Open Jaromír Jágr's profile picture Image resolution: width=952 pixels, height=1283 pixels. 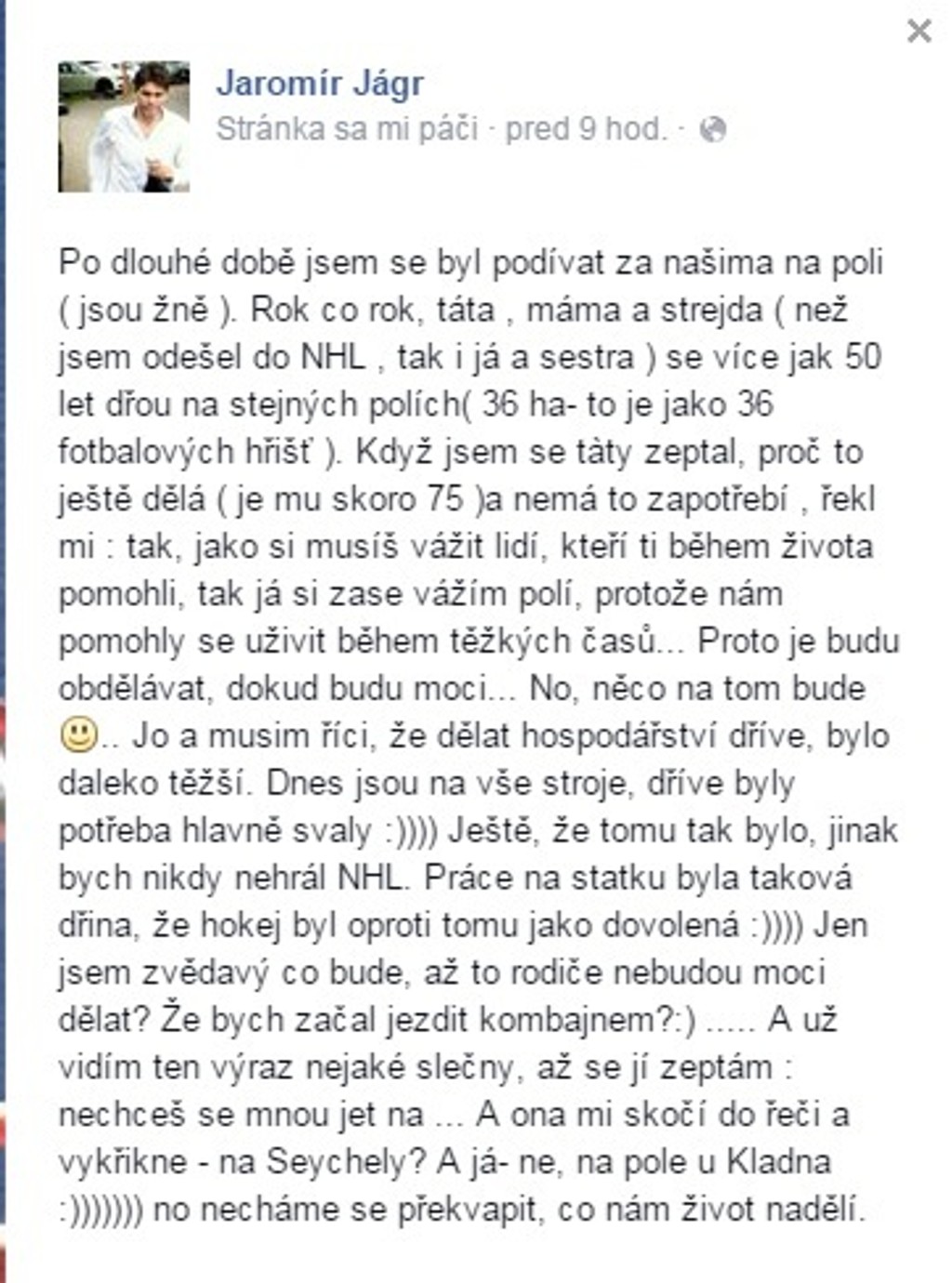click(124, 126)
